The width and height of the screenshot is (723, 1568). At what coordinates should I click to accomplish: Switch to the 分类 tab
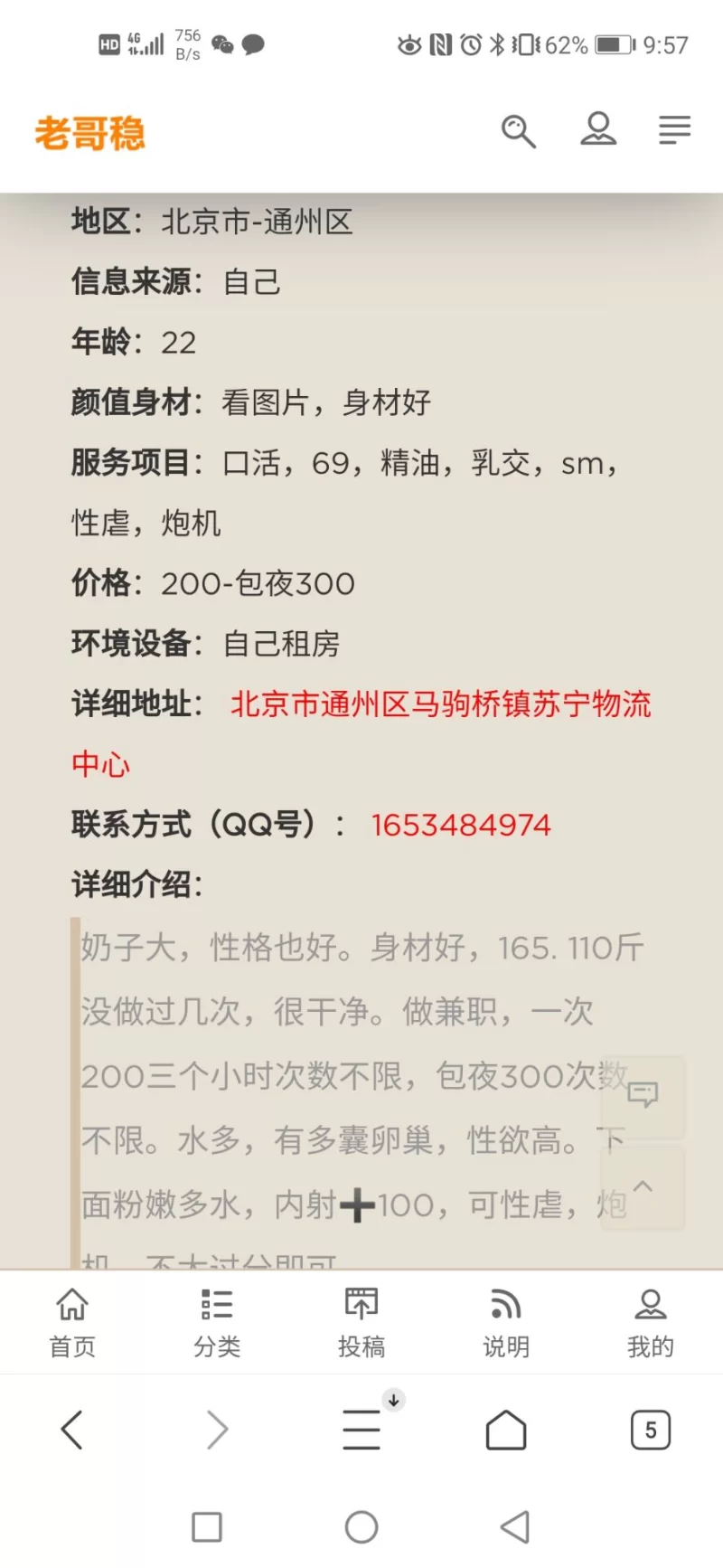coord(217,1322)
